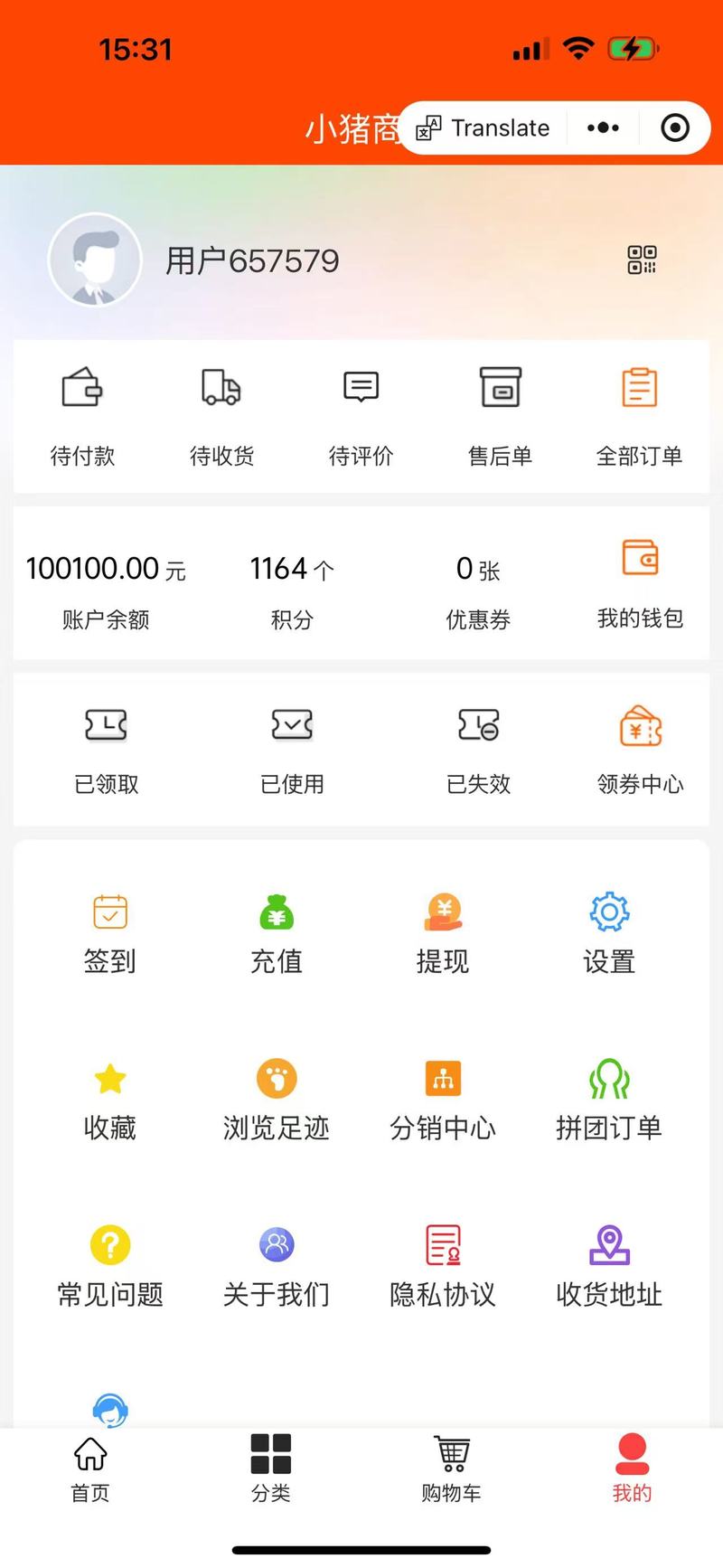Close the mini program with the circle button
This screenshot has height=1568, width=723.
[675, 128]
